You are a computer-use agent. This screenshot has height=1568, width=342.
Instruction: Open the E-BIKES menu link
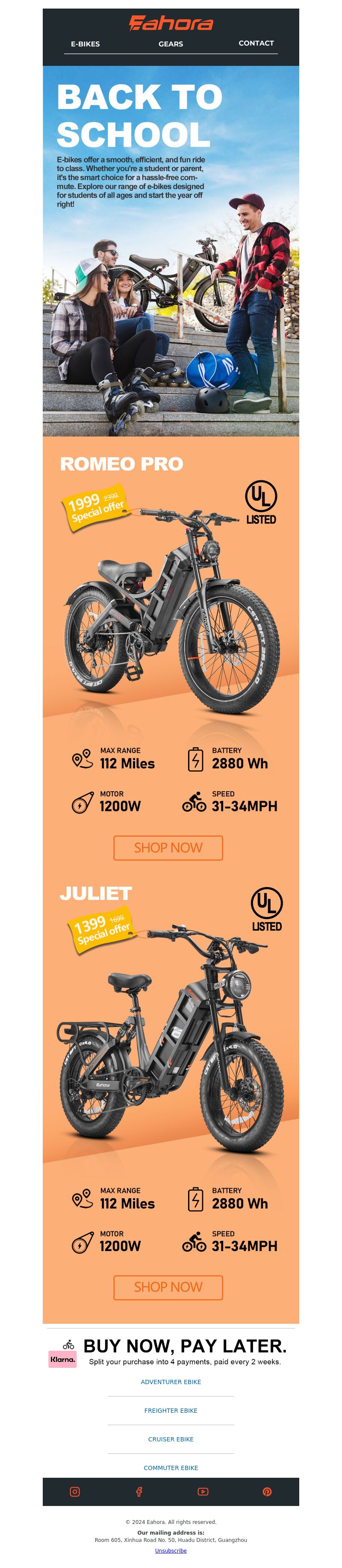85,44
